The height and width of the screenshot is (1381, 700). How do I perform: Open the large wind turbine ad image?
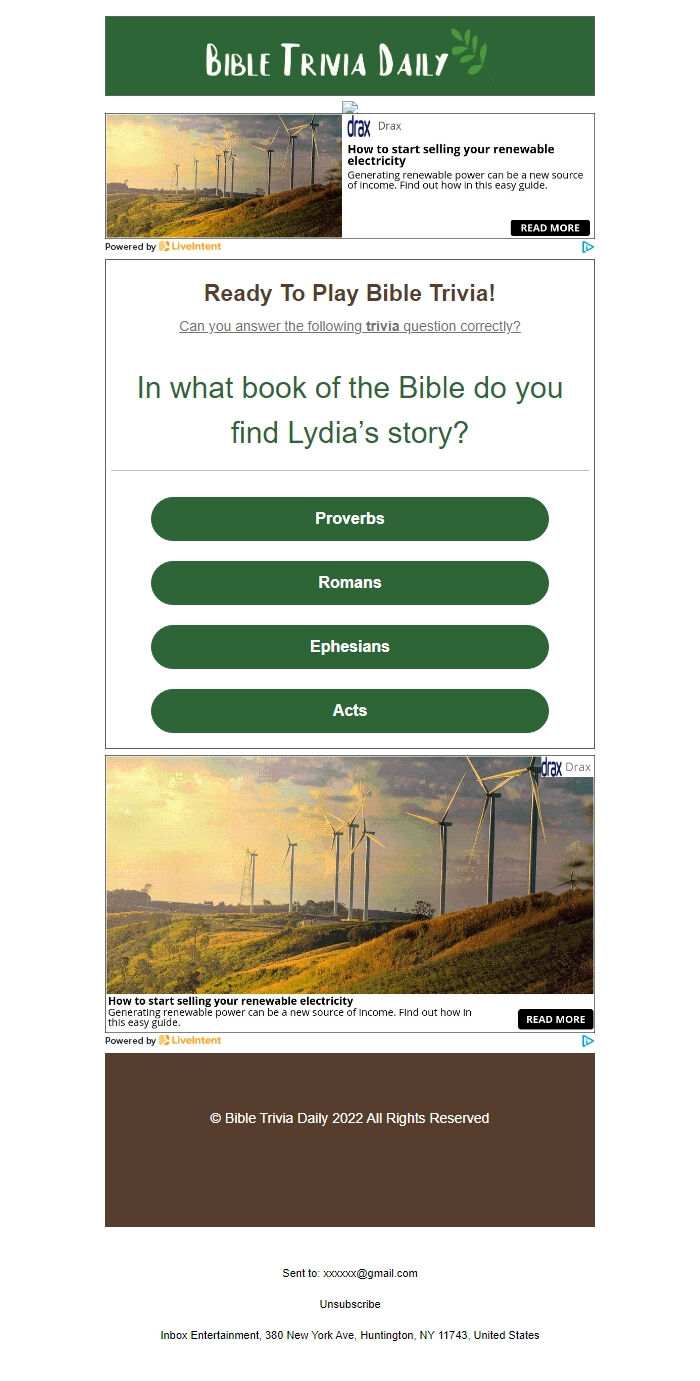[x=350, y=875]
